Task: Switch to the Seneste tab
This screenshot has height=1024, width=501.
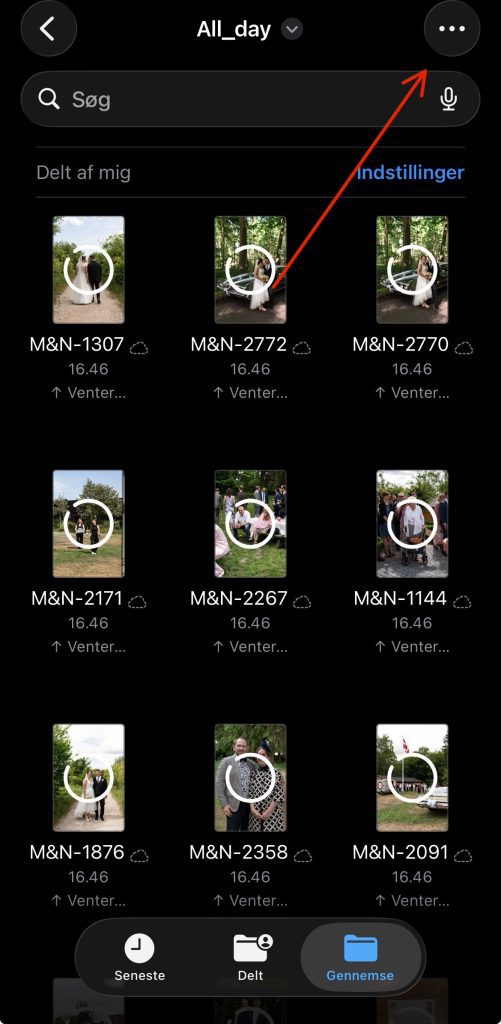Action: [x=139, y=957]
